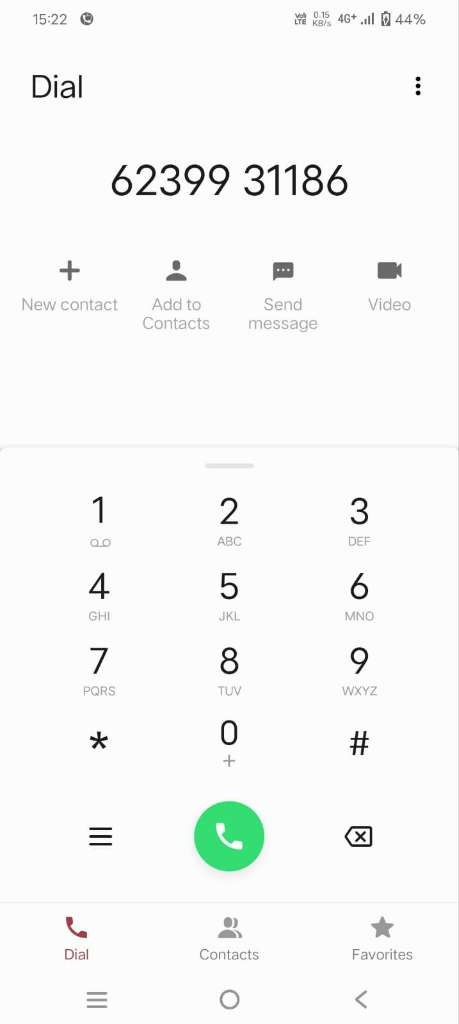Enter digit 1 on the keypad
This screenshot has width=459, height=1024.
coord(99,521)
